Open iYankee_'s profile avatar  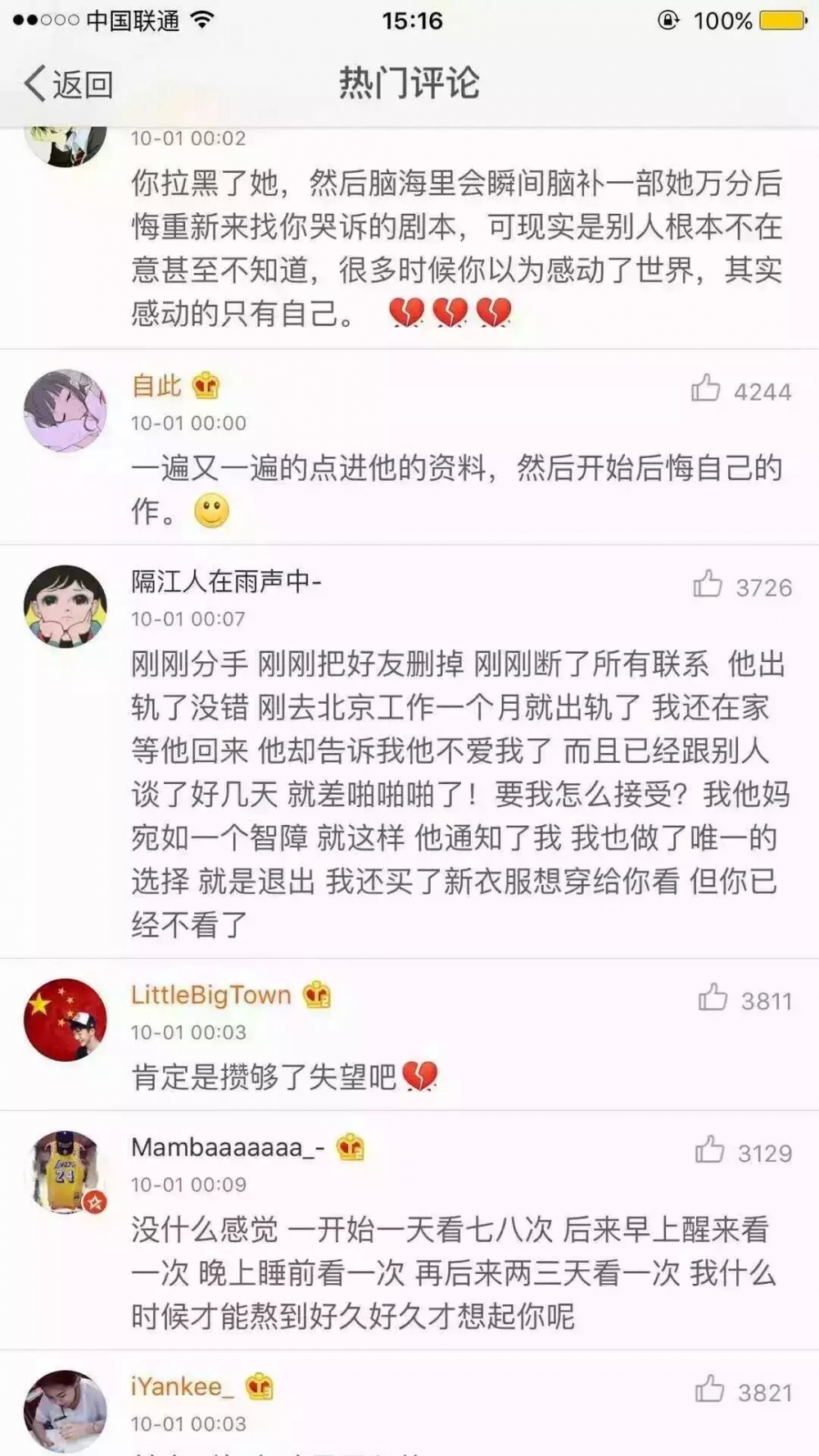tap(66, 1411)
